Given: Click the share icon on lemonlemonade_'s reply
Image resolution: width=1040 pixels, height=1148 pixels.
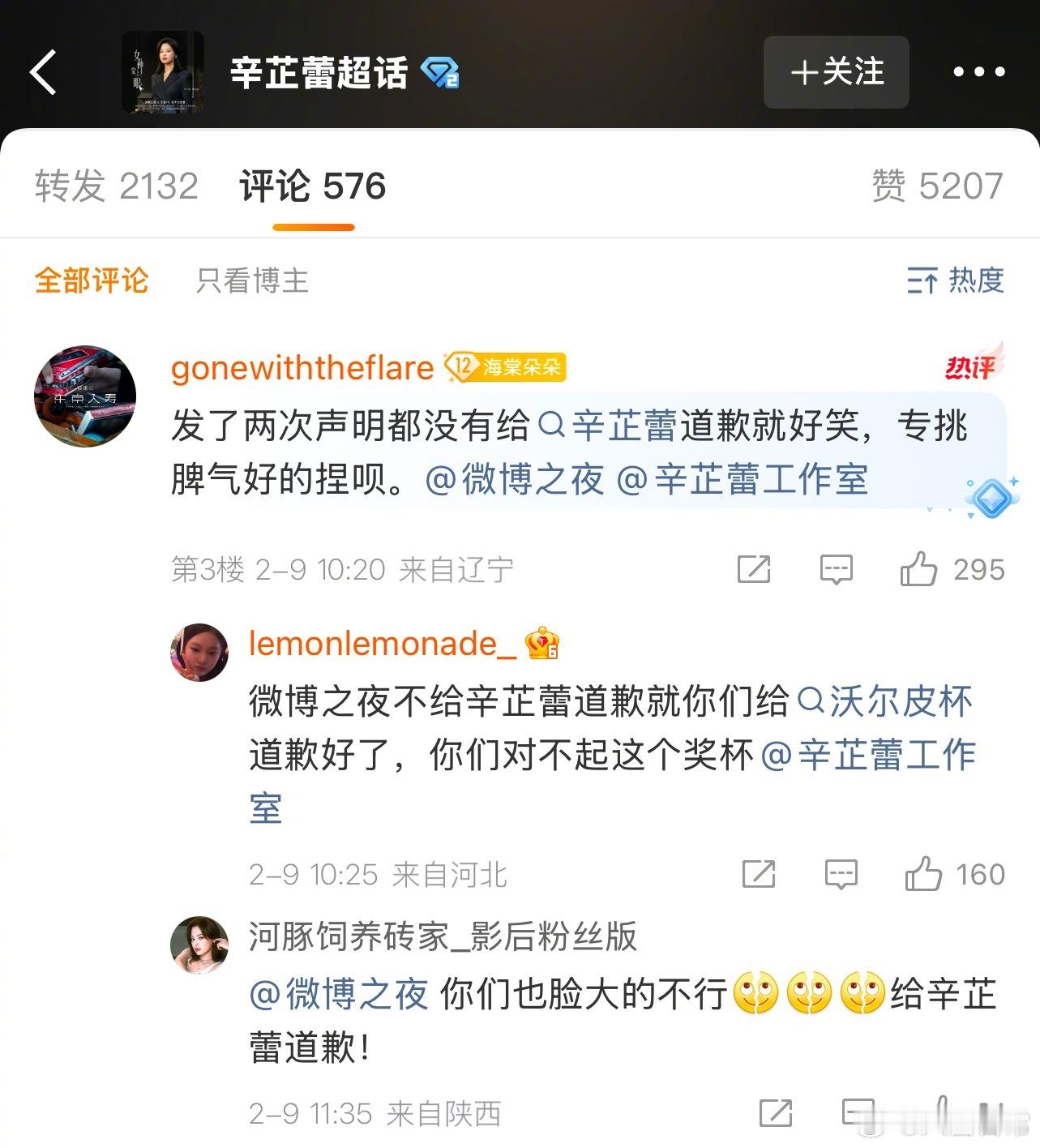Looking at the screenshot, I should (758, 875).
